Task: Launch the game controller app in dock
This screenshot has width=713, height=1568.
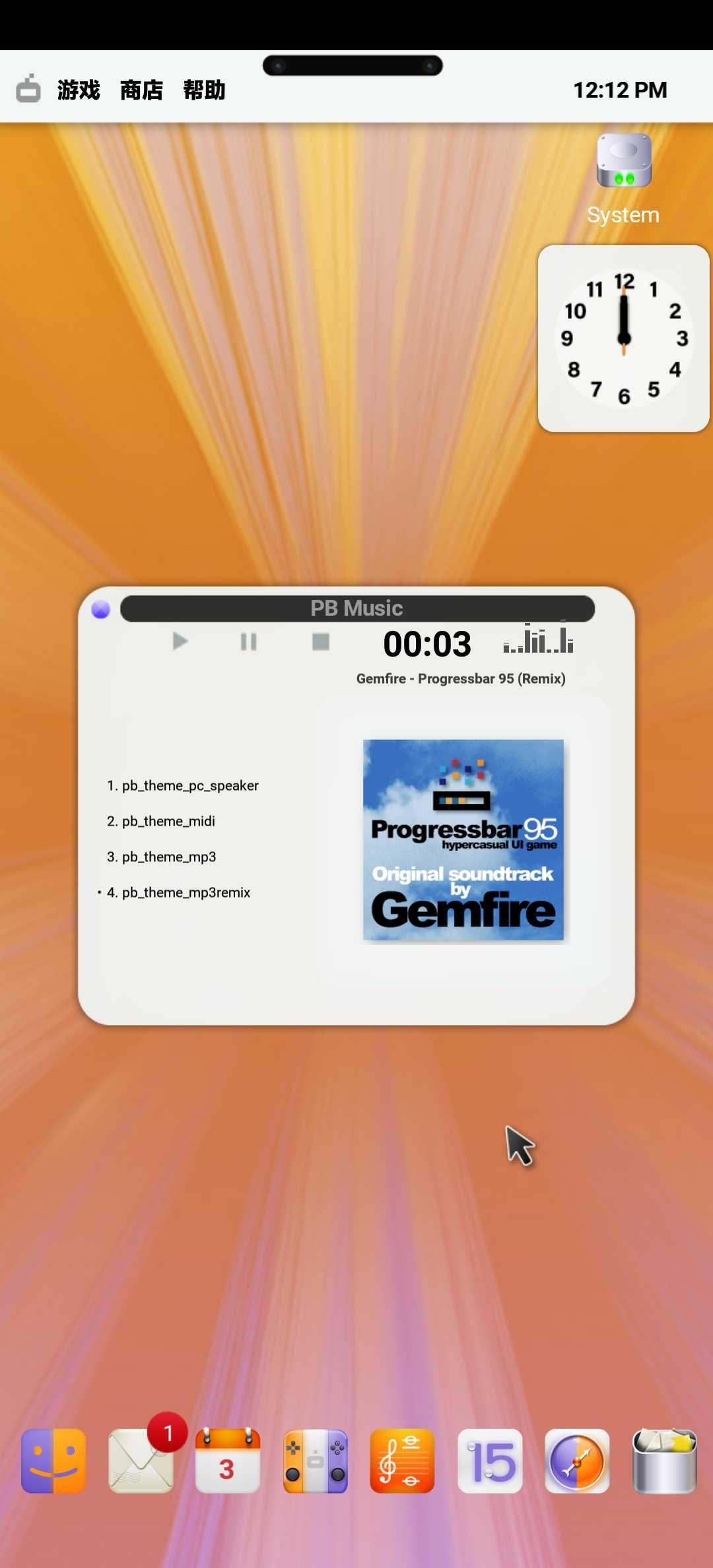Action: [315, 1461]
